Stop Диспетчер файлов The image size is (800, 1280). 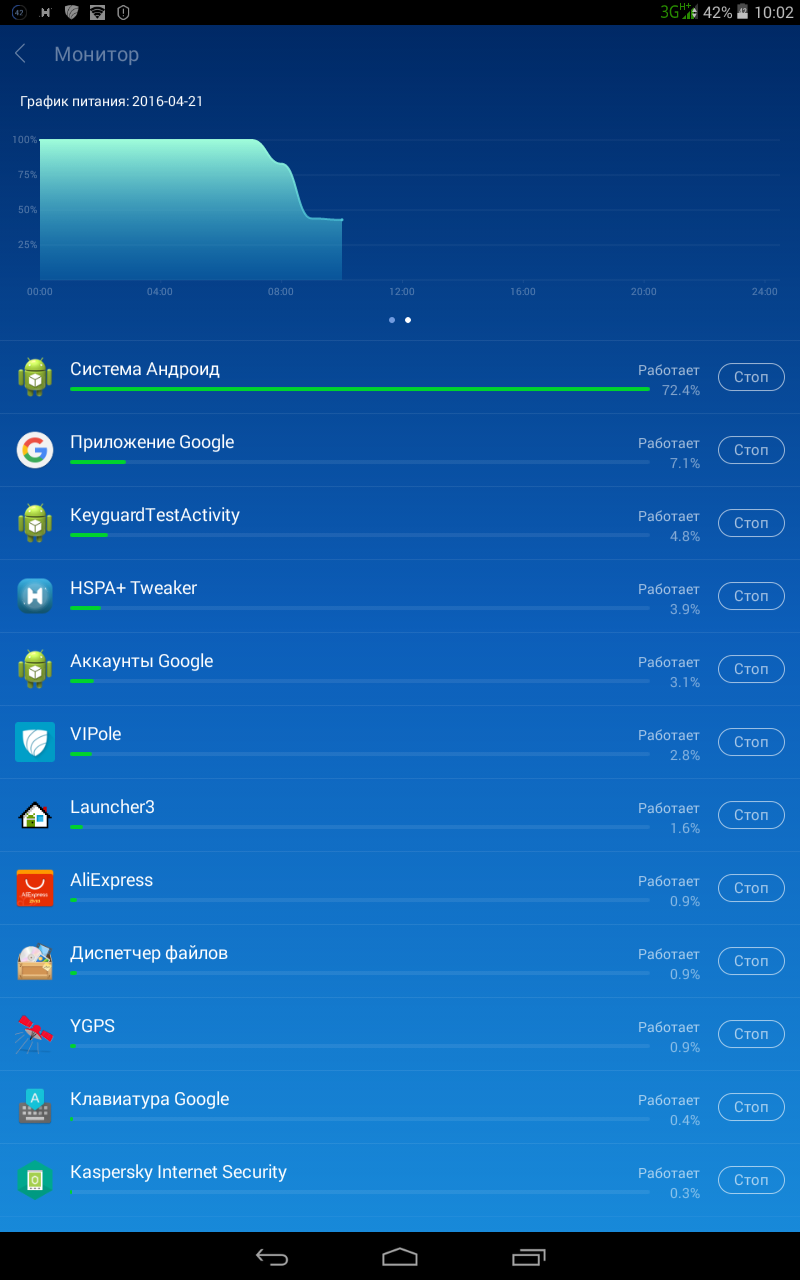[751, 961]
